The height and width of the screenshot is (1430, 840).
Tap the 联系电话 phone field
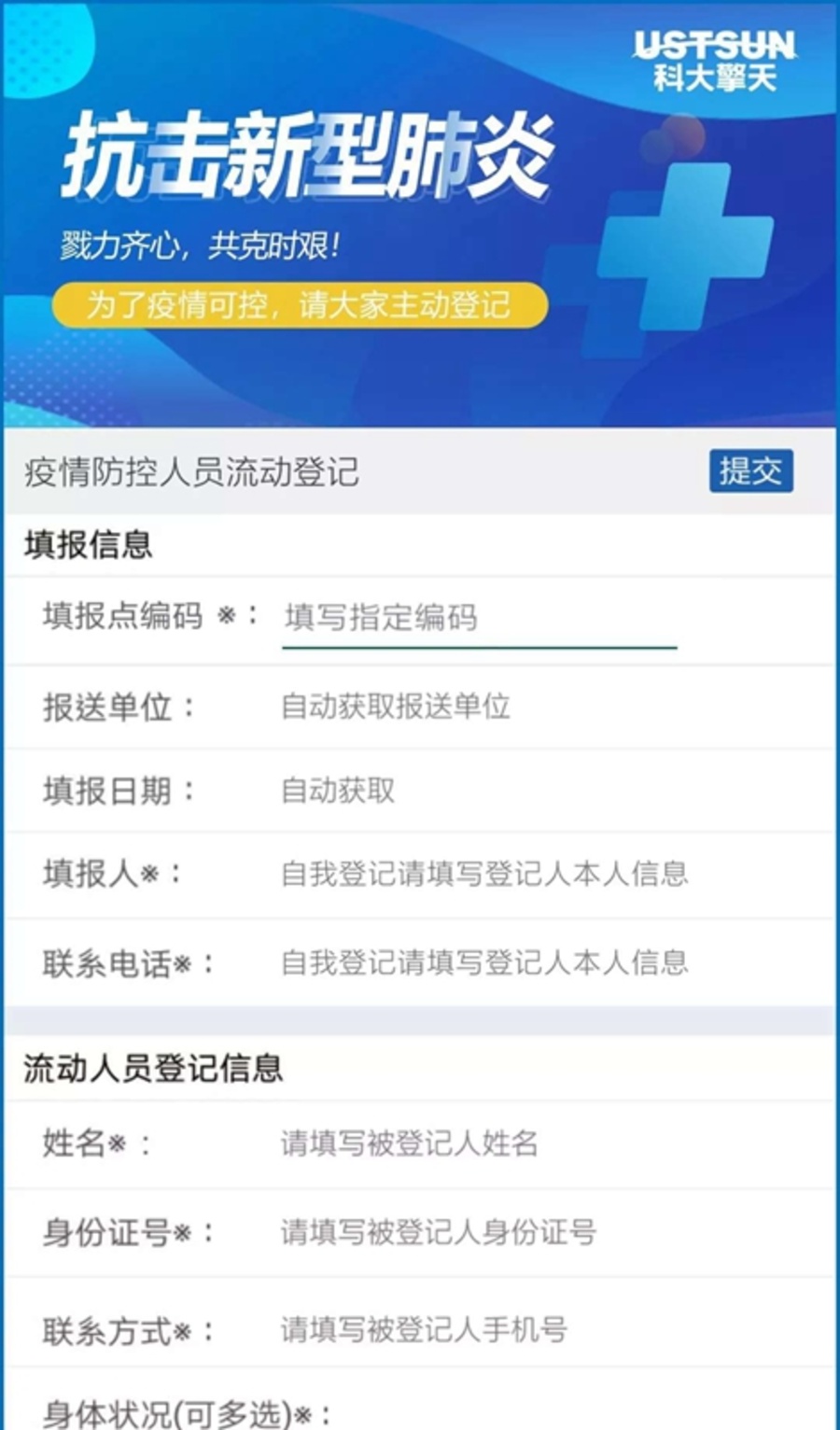pos(484,962)
